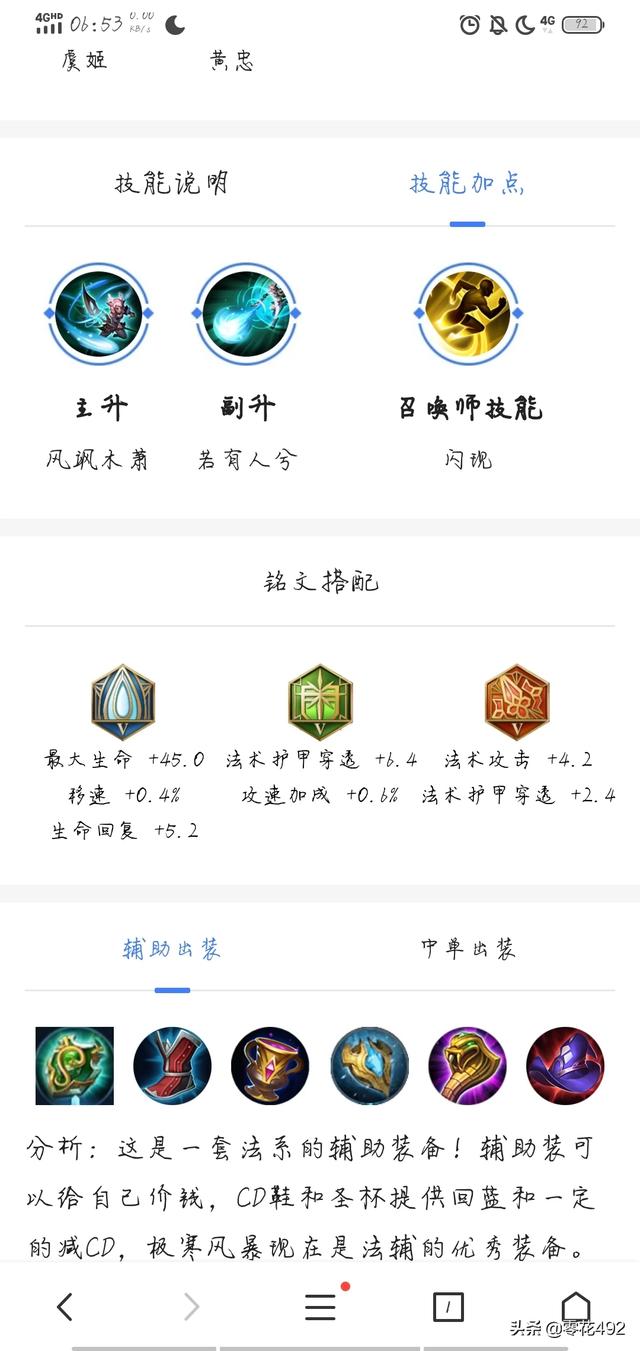Open the 主升 skill icon 风飒木萧
The image size is (640, 1351).
coord(98,314)
